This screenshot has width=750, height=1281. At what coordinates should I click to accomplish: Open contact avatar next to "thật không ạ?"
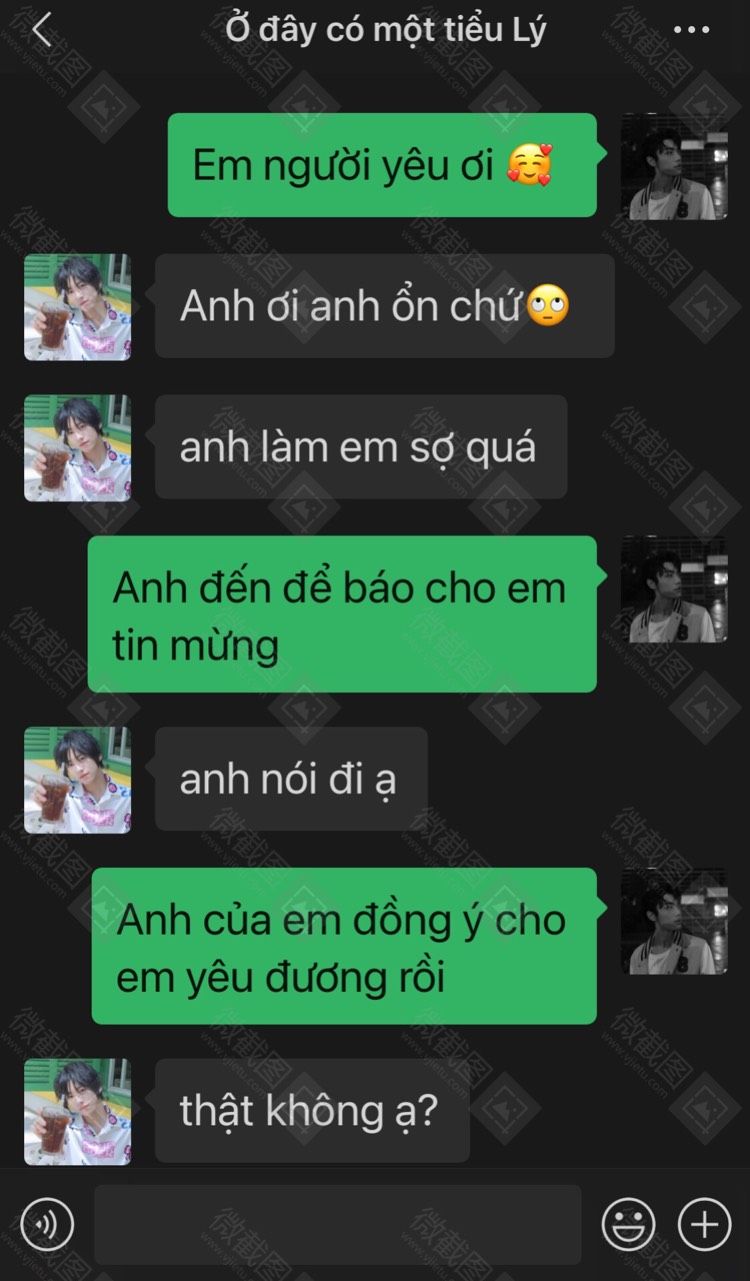point(77,1111)
